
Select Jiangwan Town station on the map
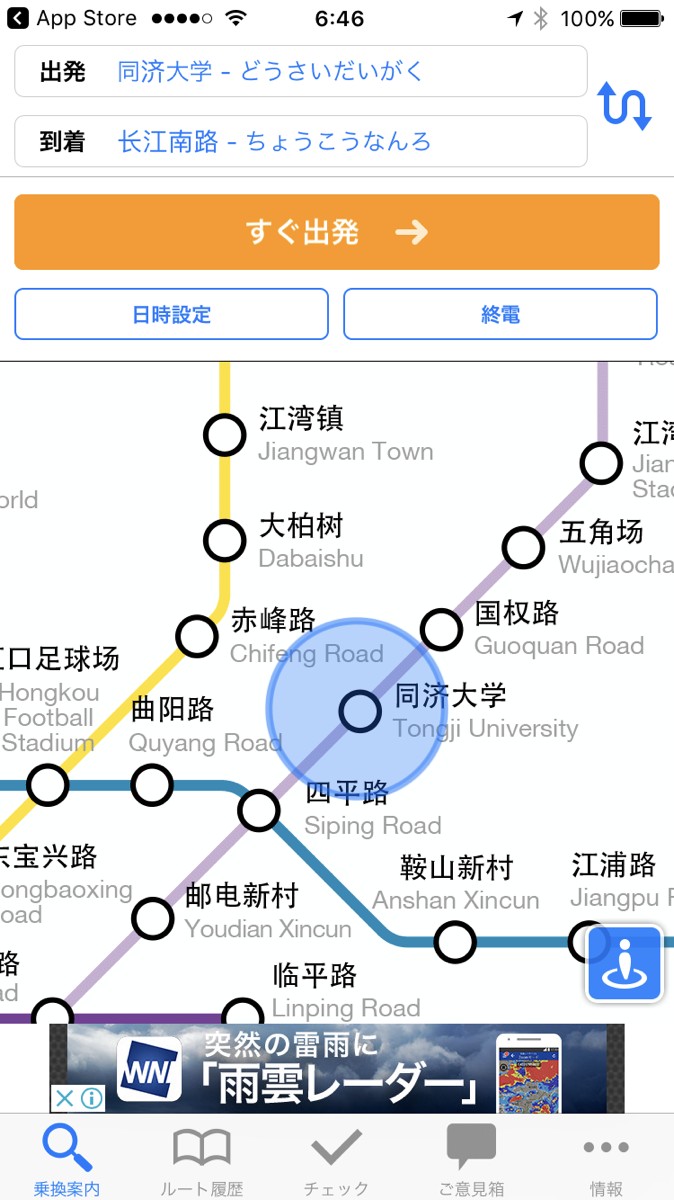(225, 435)
